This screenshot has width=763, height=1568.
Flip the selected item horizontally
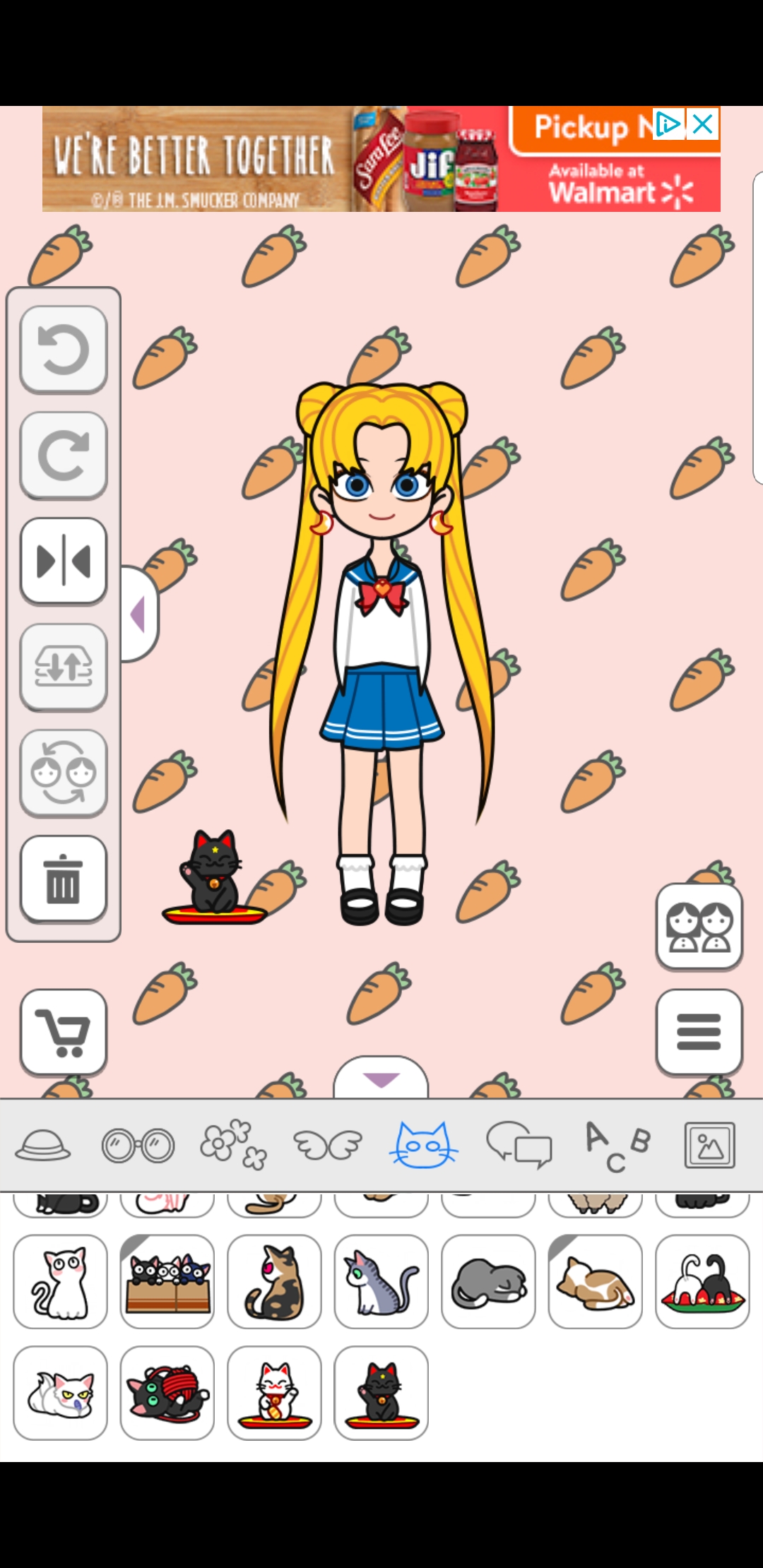point(64,561)
